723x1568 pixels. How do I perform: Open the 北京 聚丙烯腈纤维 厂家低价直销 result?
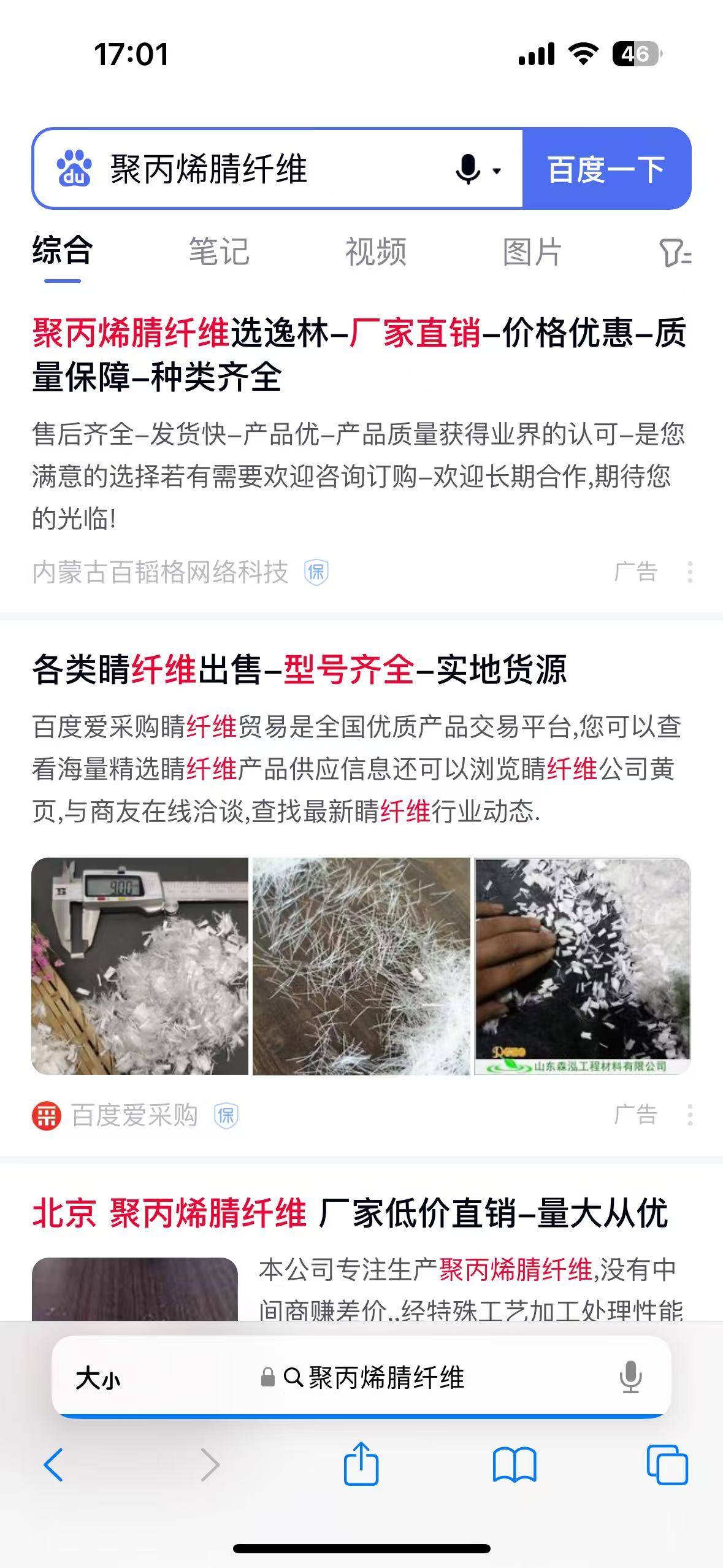coord(350,1213)
